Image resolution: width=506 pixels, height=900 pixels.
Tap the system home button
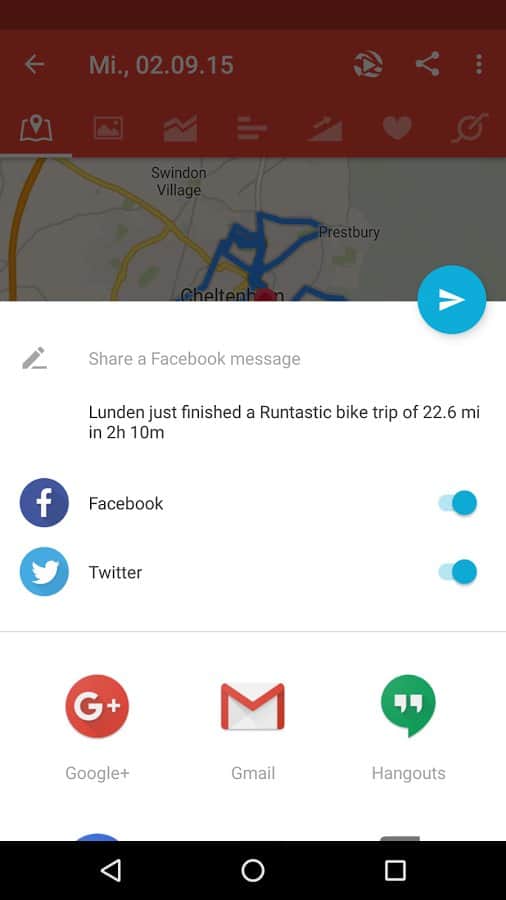(252, 870)
